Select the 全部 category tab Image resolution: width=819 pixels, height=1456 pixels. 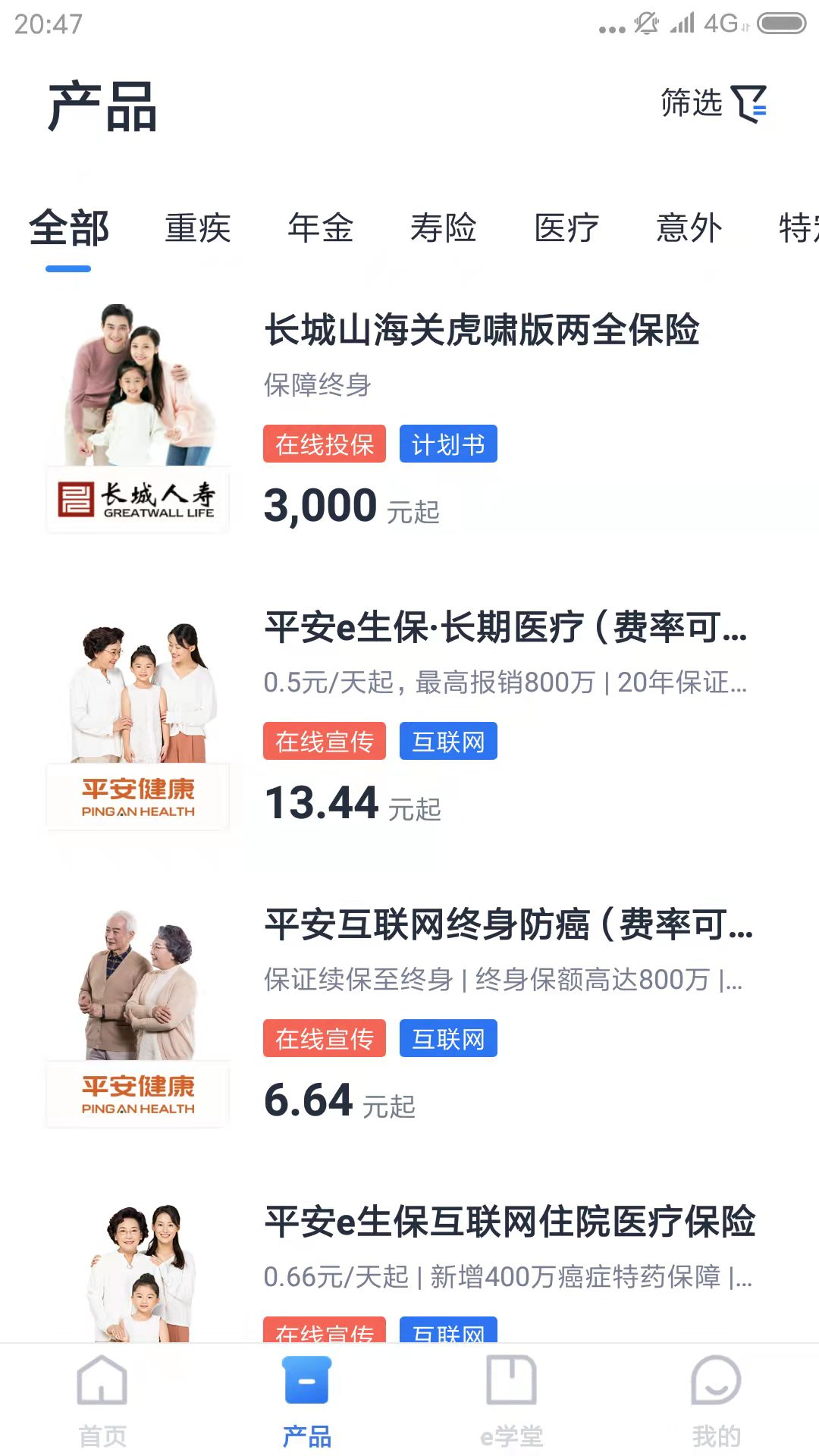69,229
